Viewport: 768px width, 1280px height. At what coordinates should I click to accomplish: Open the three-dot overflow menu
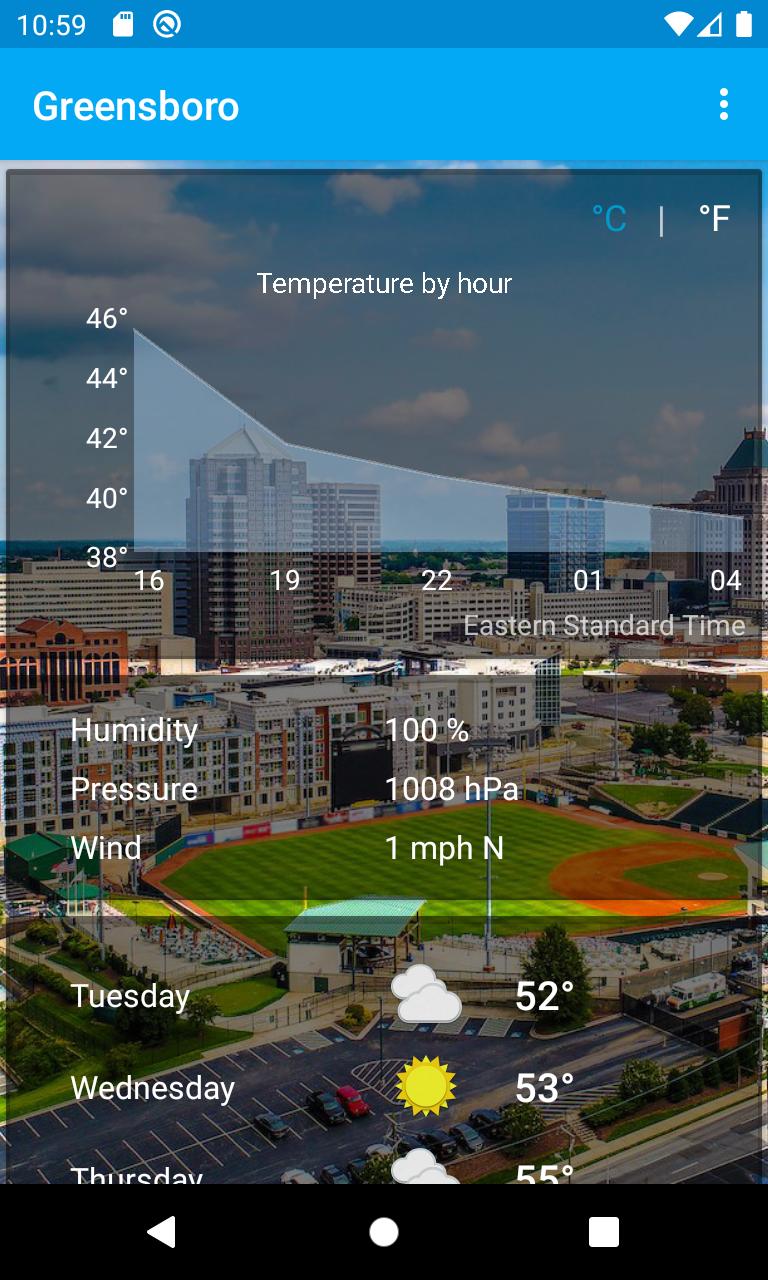tap(723, 105)
